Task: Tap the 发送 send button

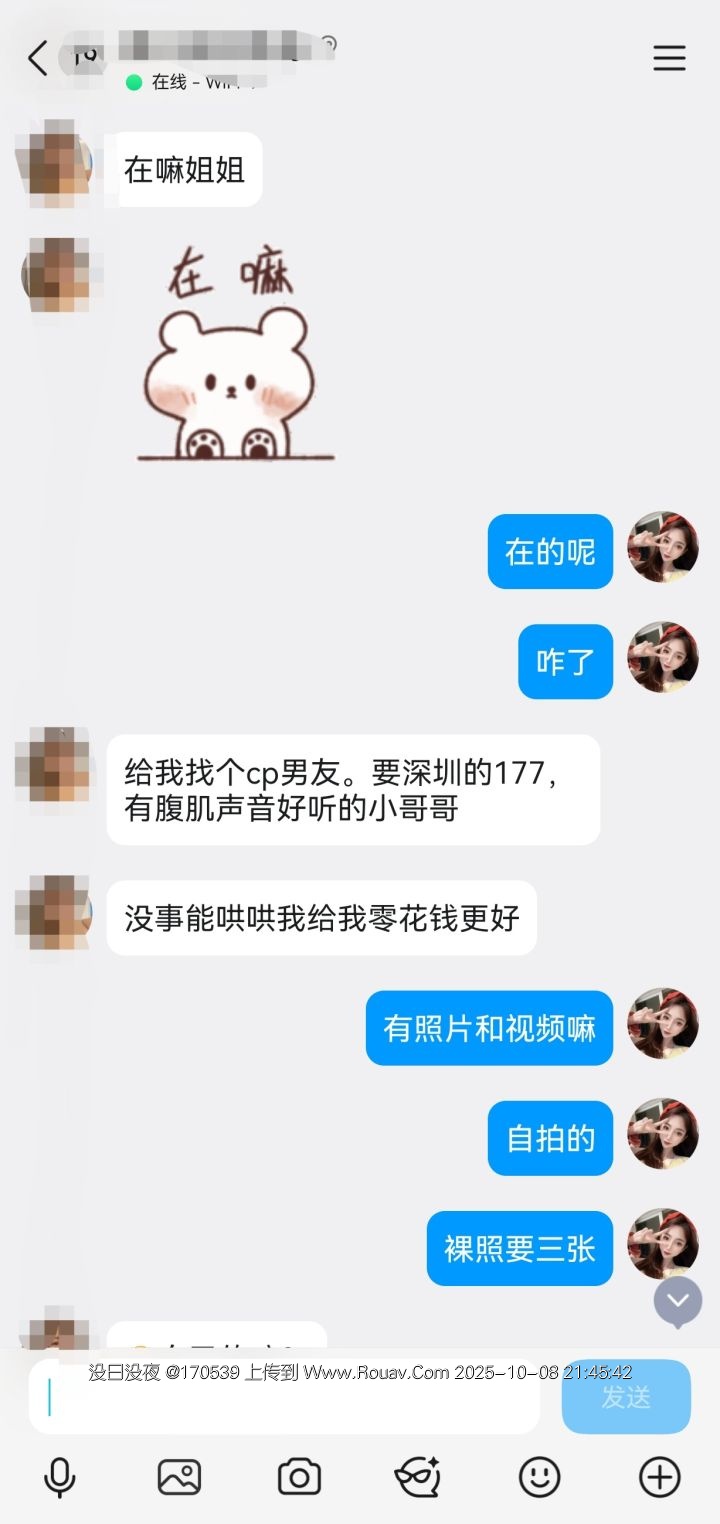Action: [626, 1397]
